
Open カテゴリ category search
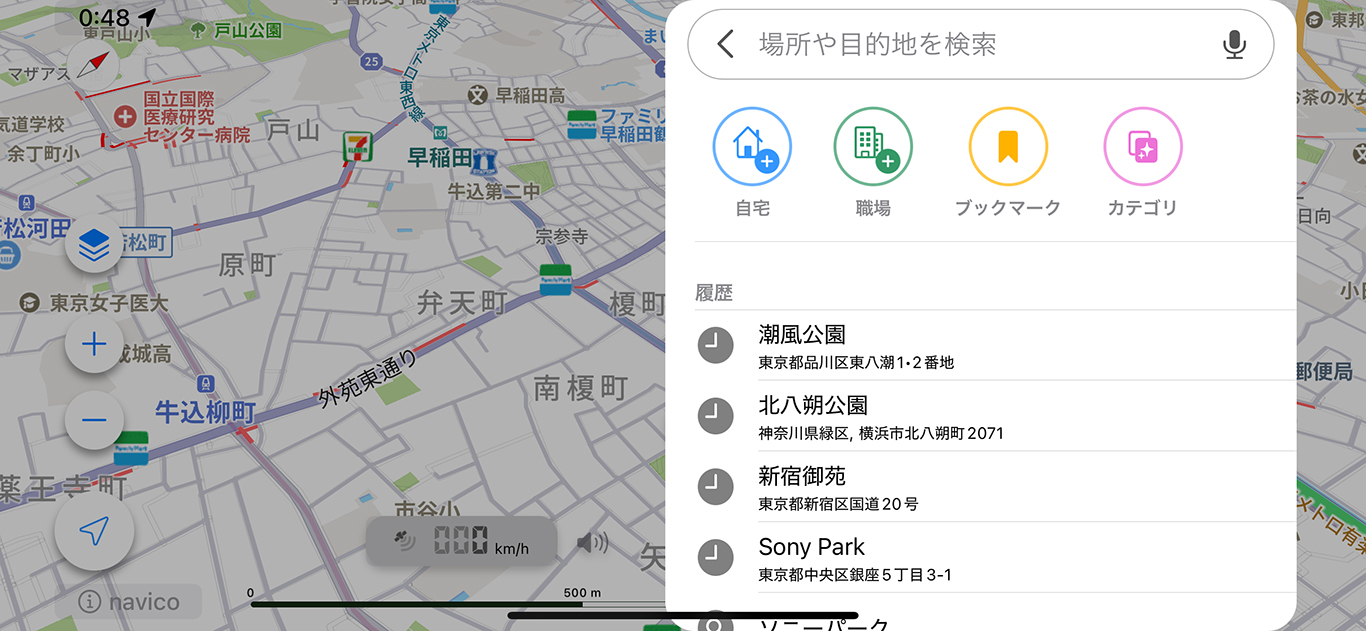coord(1142,148)
